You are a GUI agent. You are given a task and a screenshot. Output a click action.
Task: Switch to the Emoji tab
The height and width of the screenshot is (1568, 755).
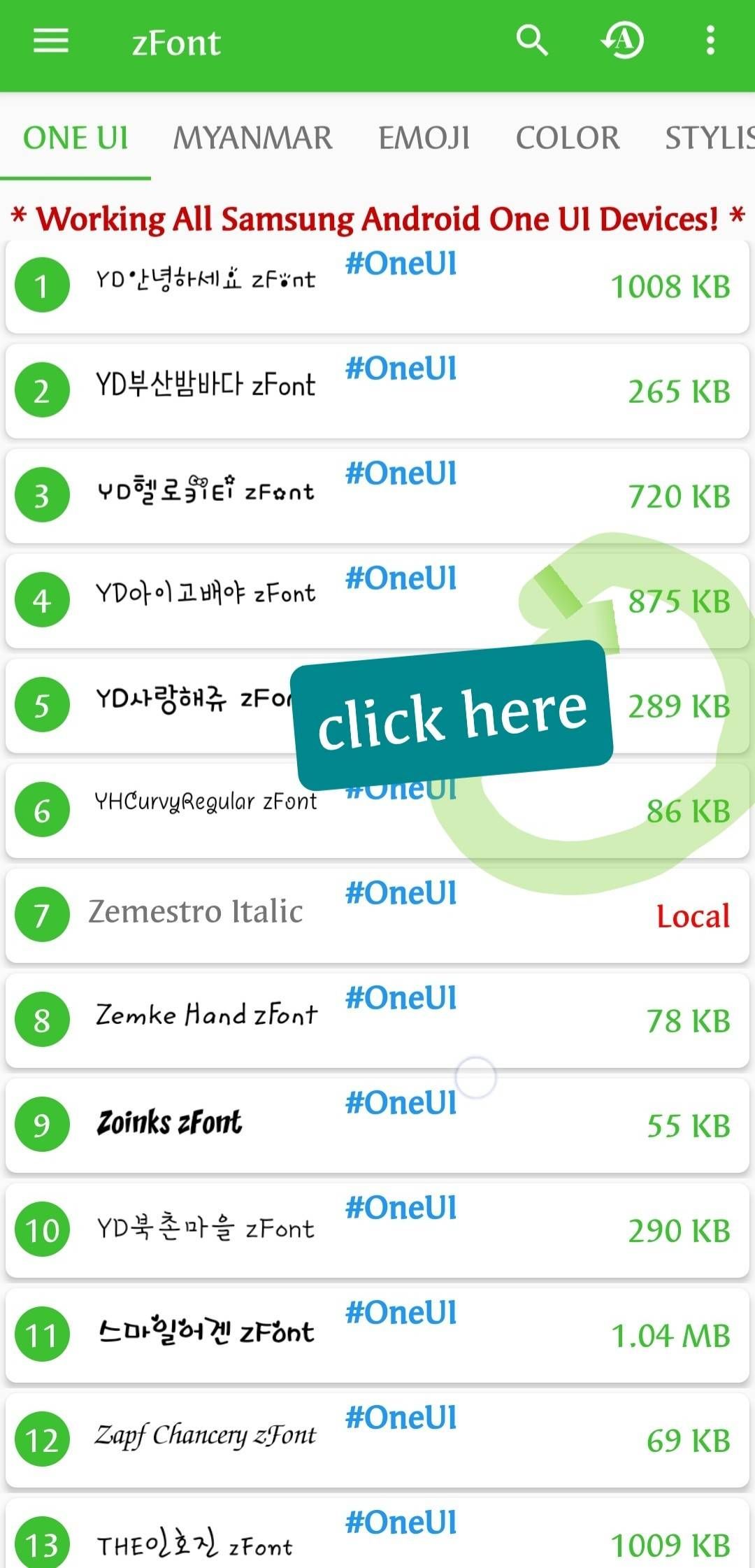[424, 138]
